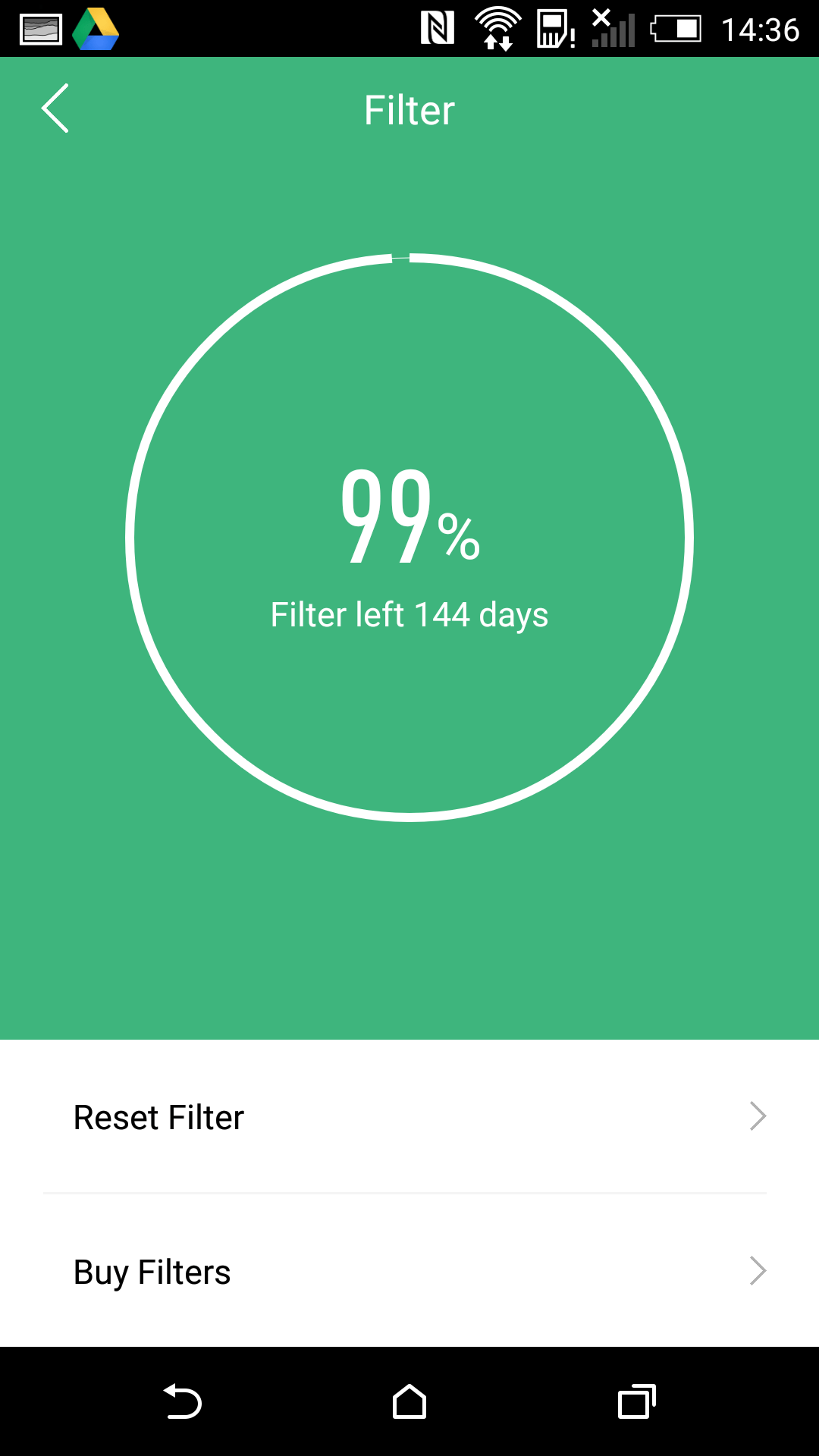Open the Buy Filters row
819x1456 pixels.
(409, 1271)
